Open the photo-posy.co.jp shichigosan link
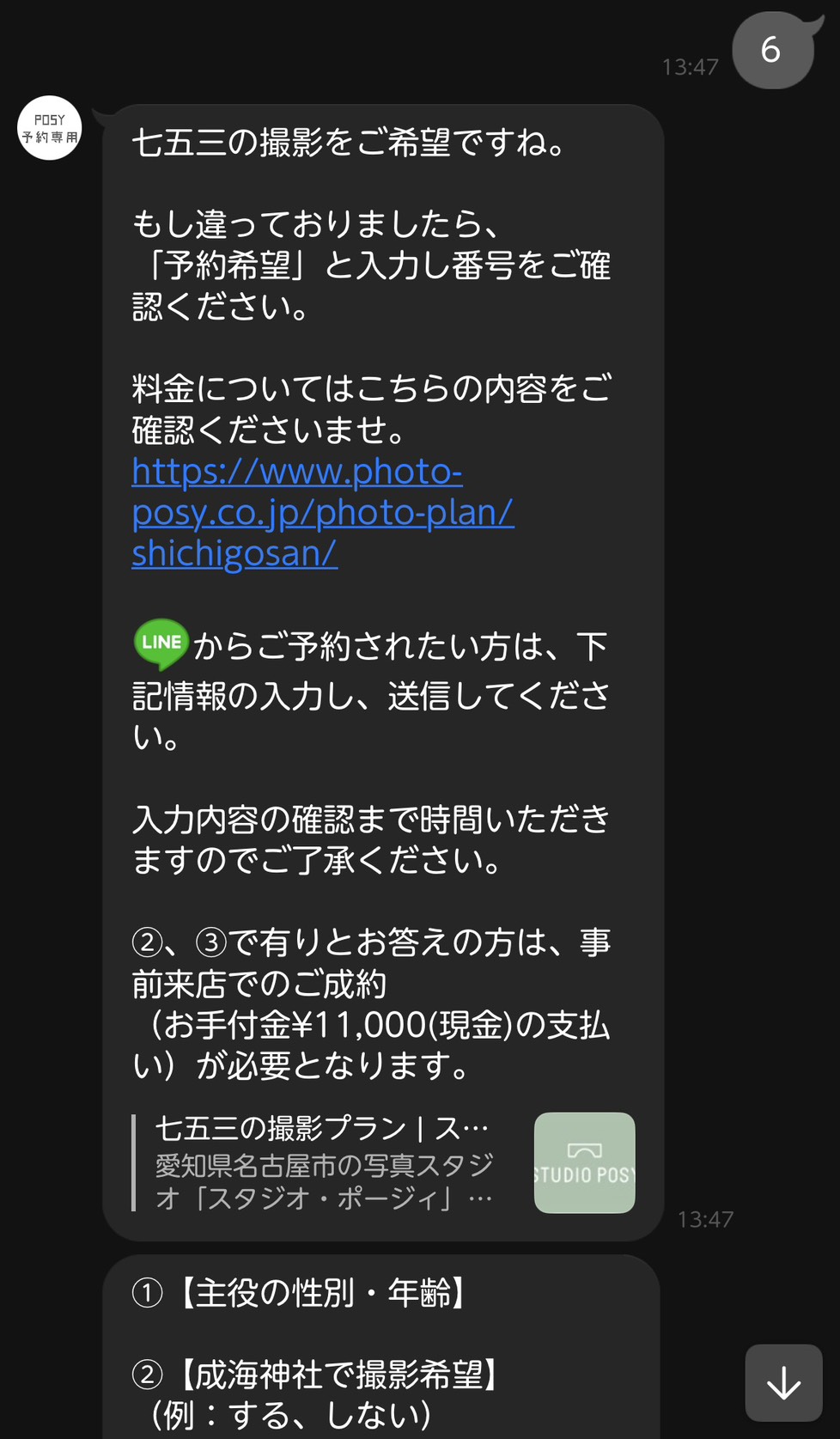 pyautogui.click(x=322, y=512)
